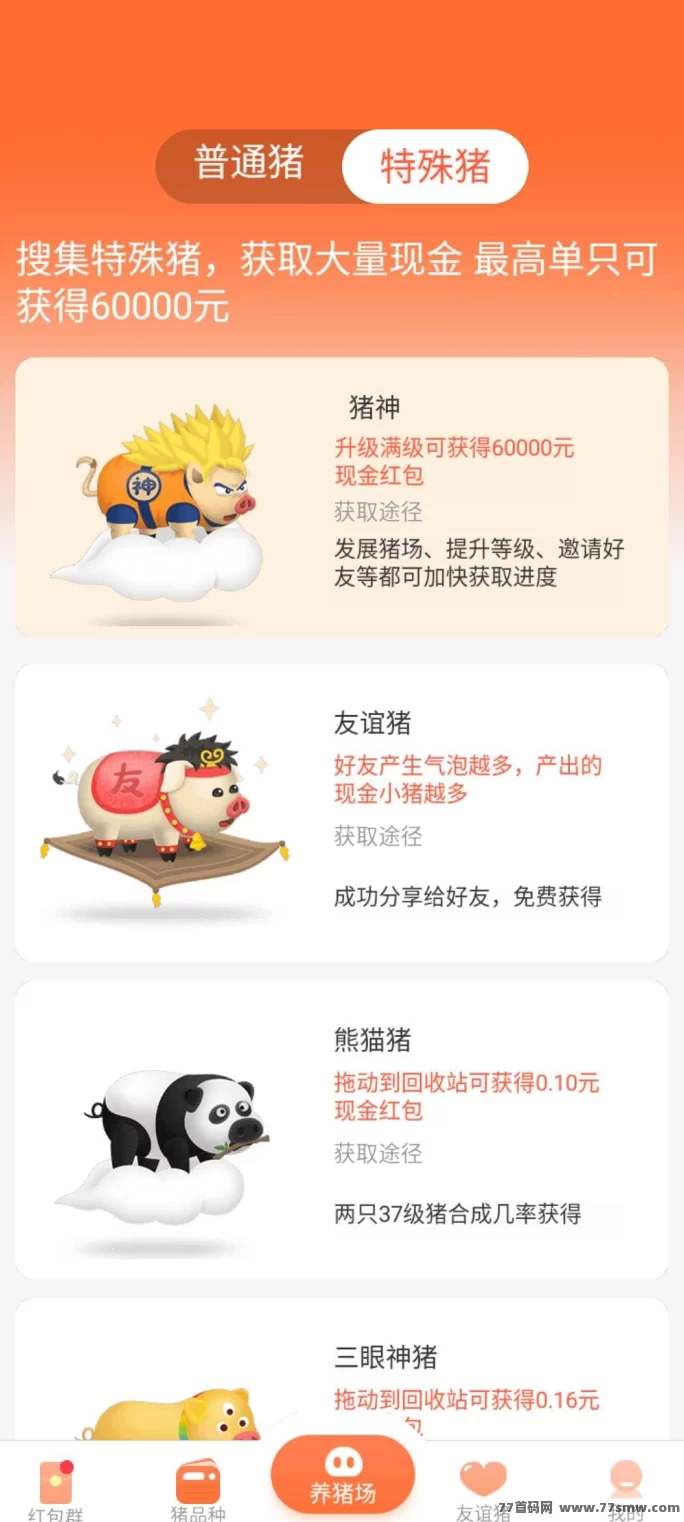The width and height of the screenshot is (684, 1522).
Task: Open the 友谊猪 card
Action: click(x=342, y=813)
